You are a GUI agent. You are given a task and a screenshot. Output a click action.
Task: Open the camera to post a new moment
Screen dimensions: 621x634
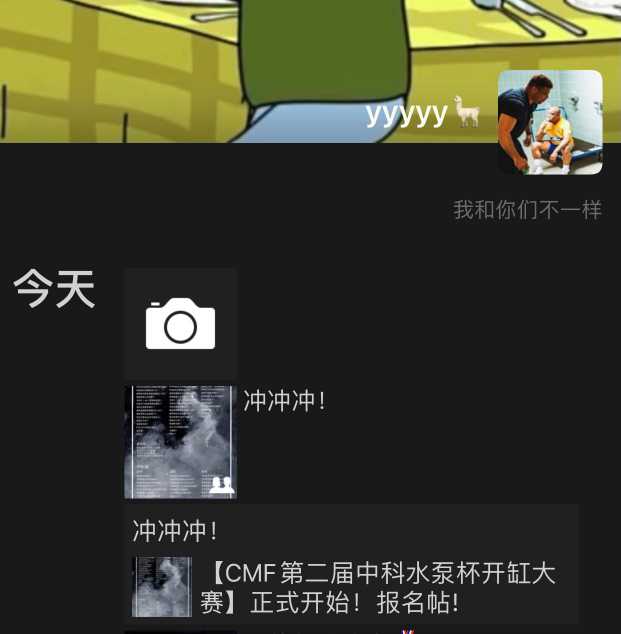point(180,324)
